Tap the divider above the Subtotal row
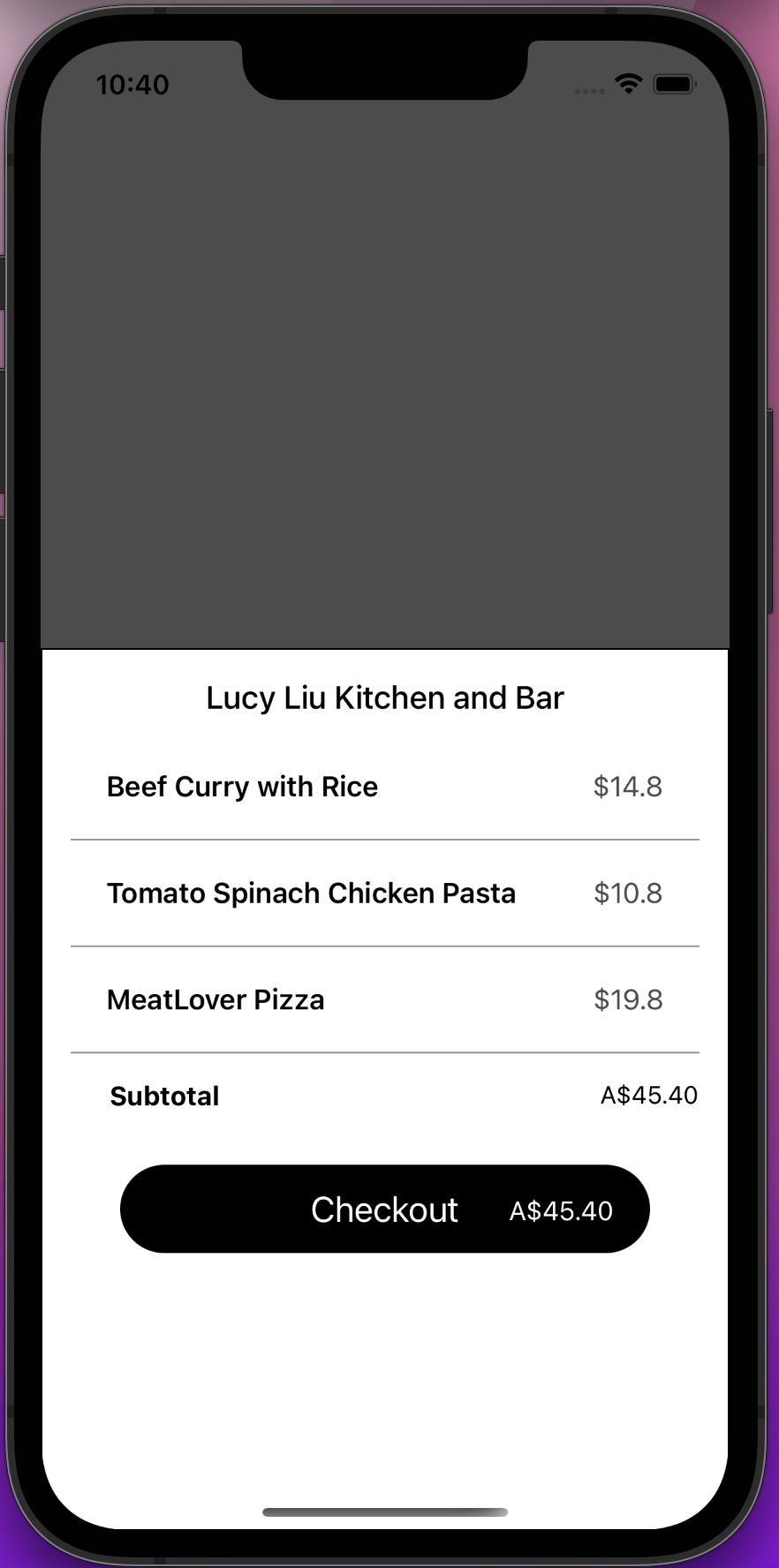 tap(384, 1052)
